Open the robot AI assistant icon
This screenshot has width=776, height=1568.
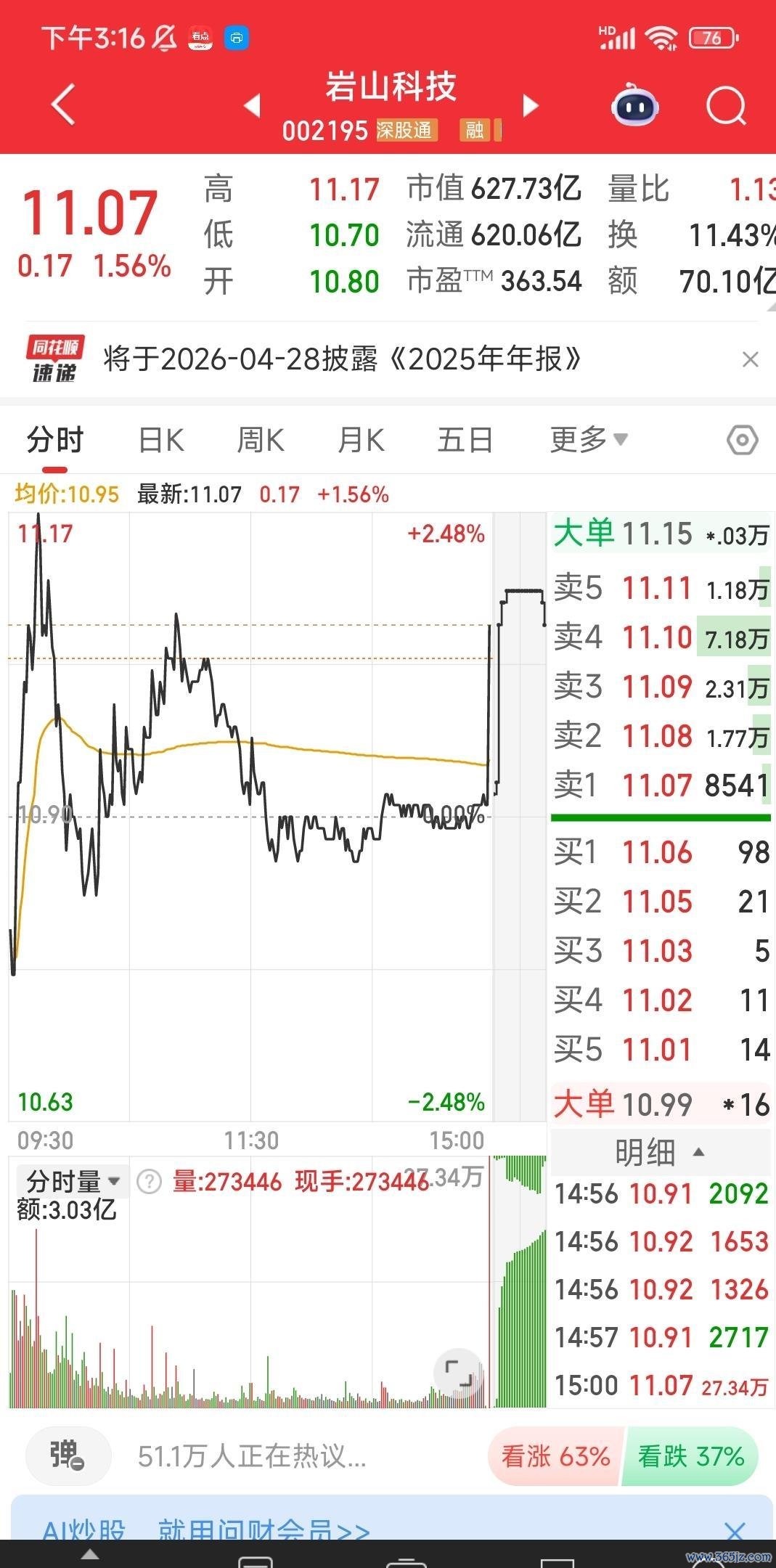(634, 106)
